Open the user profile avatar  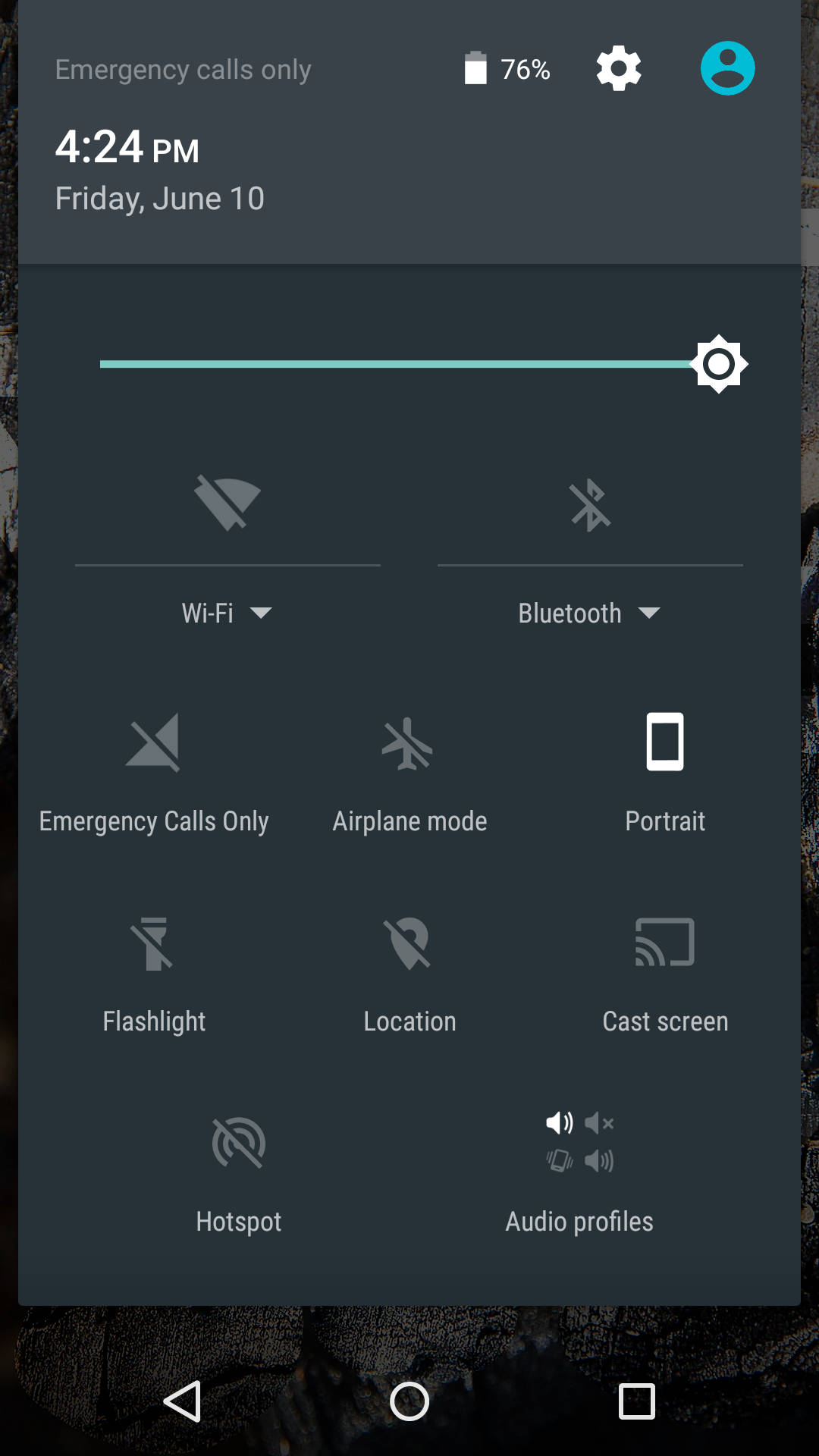(x=727, y=67)
